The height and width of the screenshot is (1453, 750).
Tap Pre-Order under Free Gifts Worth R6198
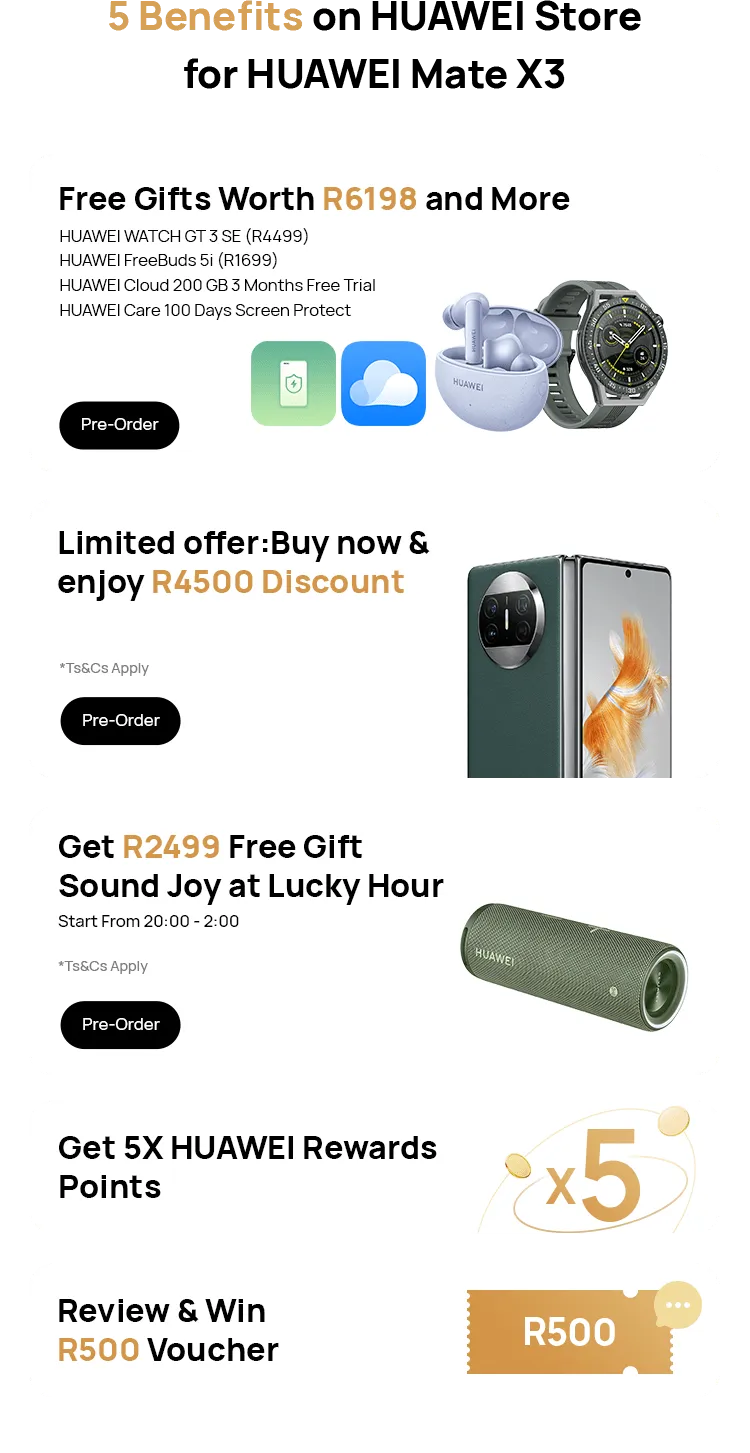(119, 425)
